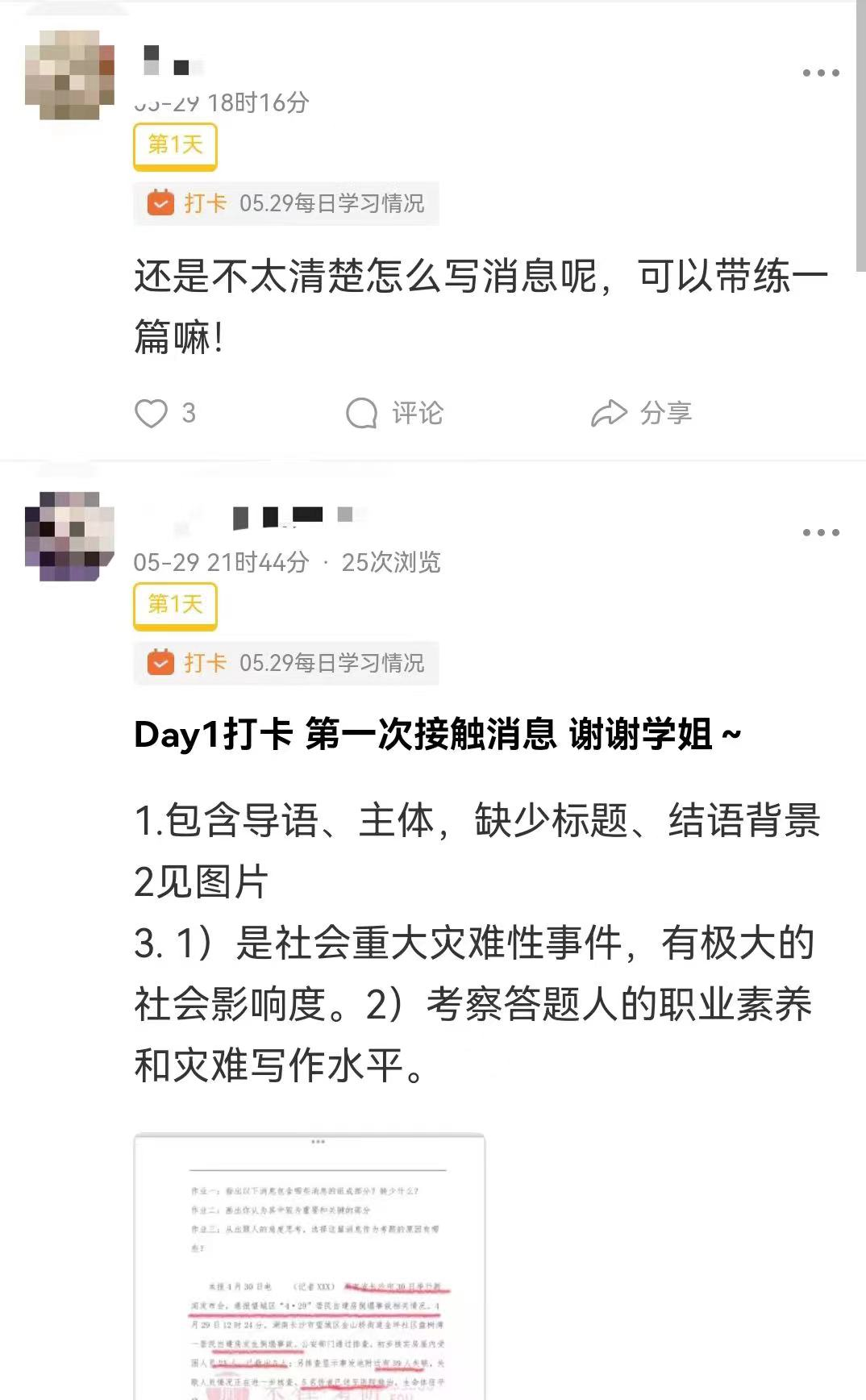This screenshot has width=866, height=1400.
Task: Click the calendar icon on the second 打卡 tag
Action: (160, 665)
